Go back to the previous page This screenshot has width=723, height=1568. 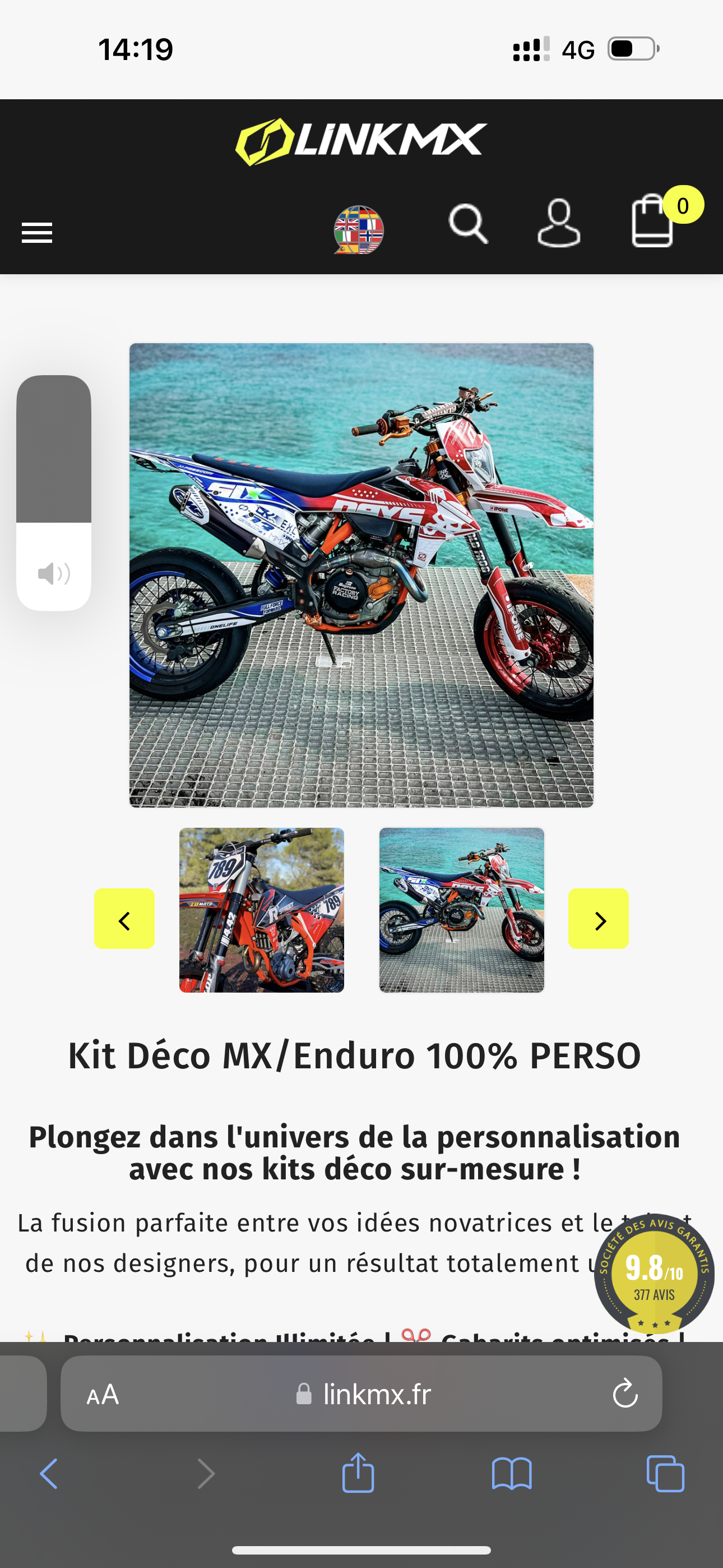(x=49, y=1474)
